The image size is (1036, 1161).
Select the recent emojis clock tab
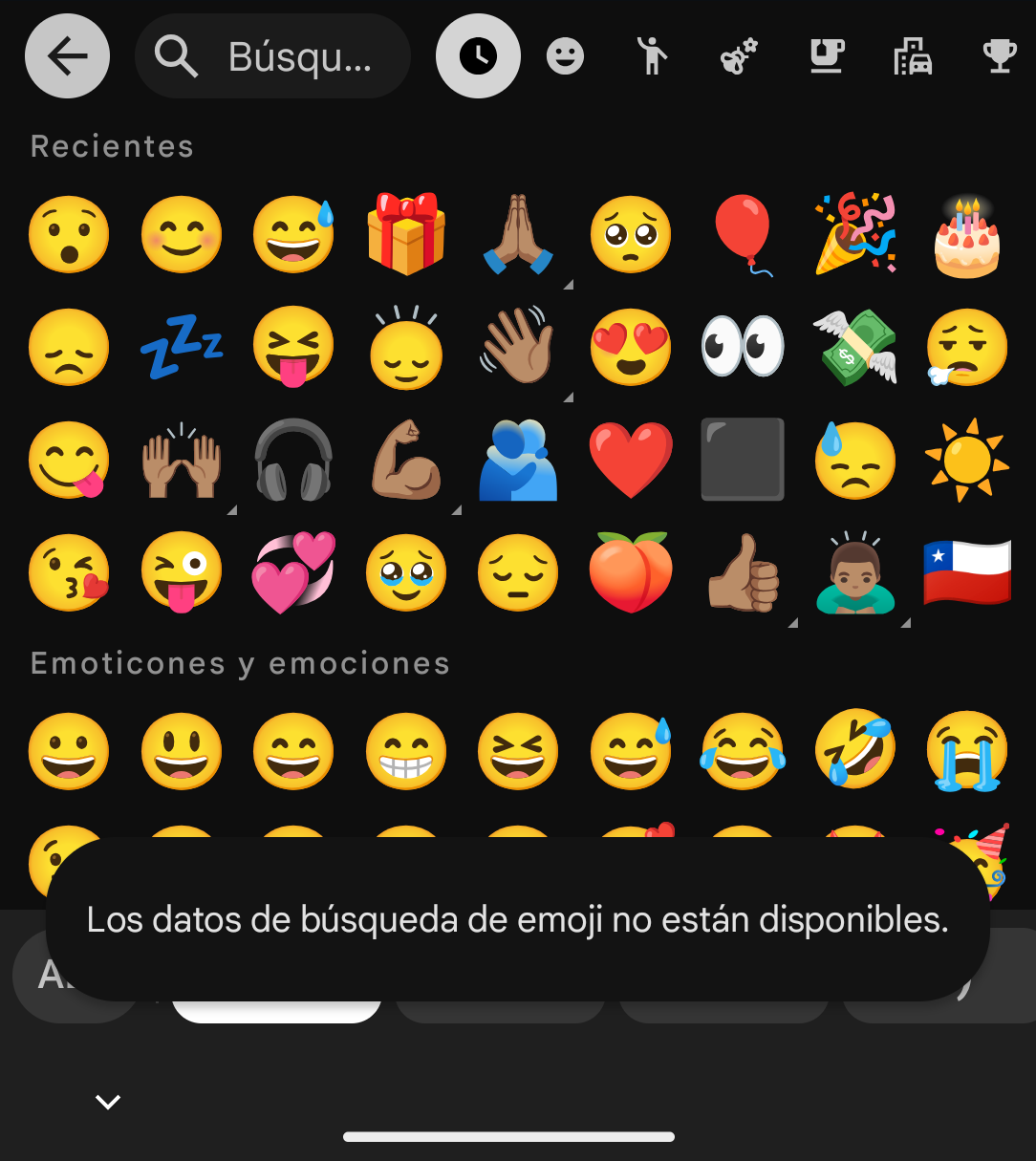point(478,56)
